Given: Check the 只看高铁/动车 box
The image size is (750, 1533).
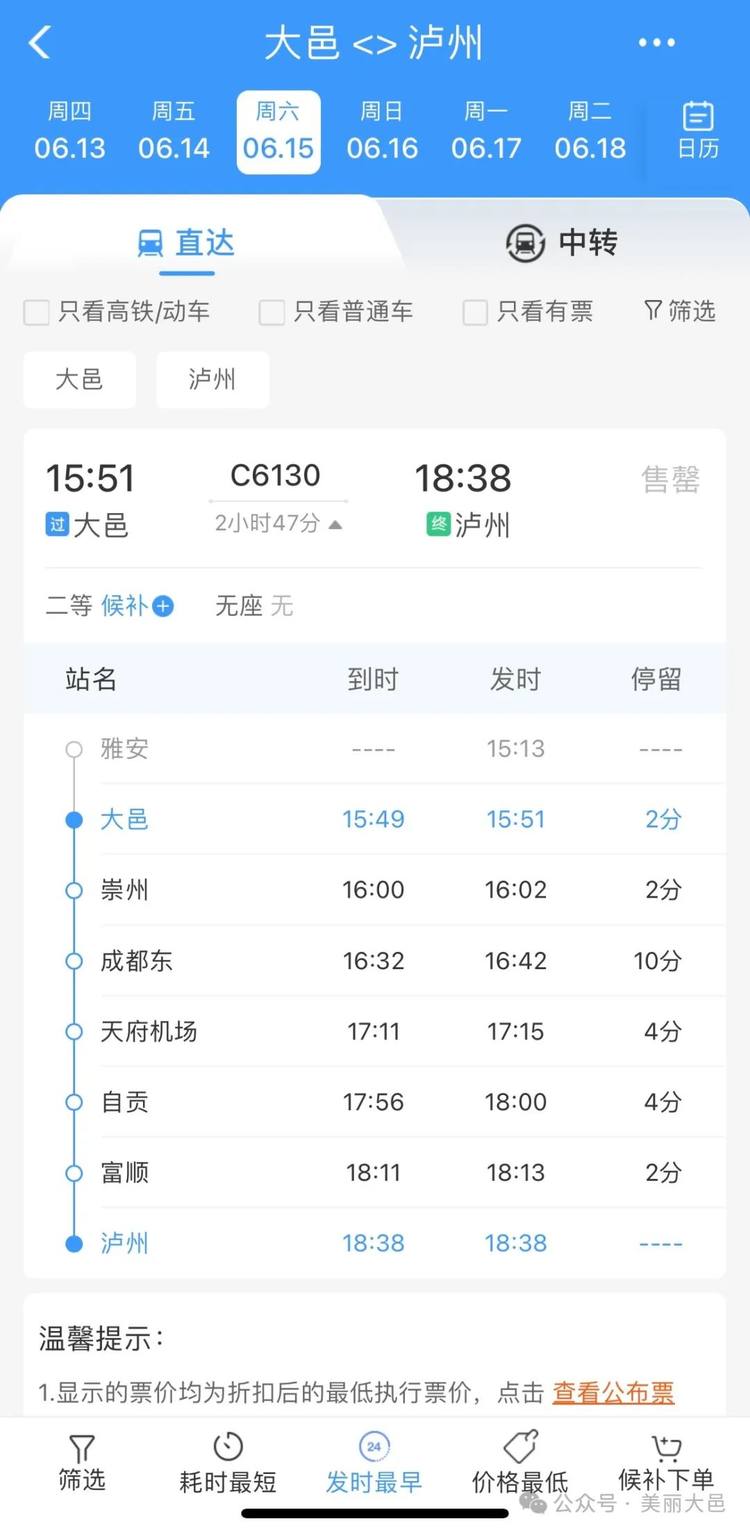Looking at the screenshot, I should click(117, 312).
